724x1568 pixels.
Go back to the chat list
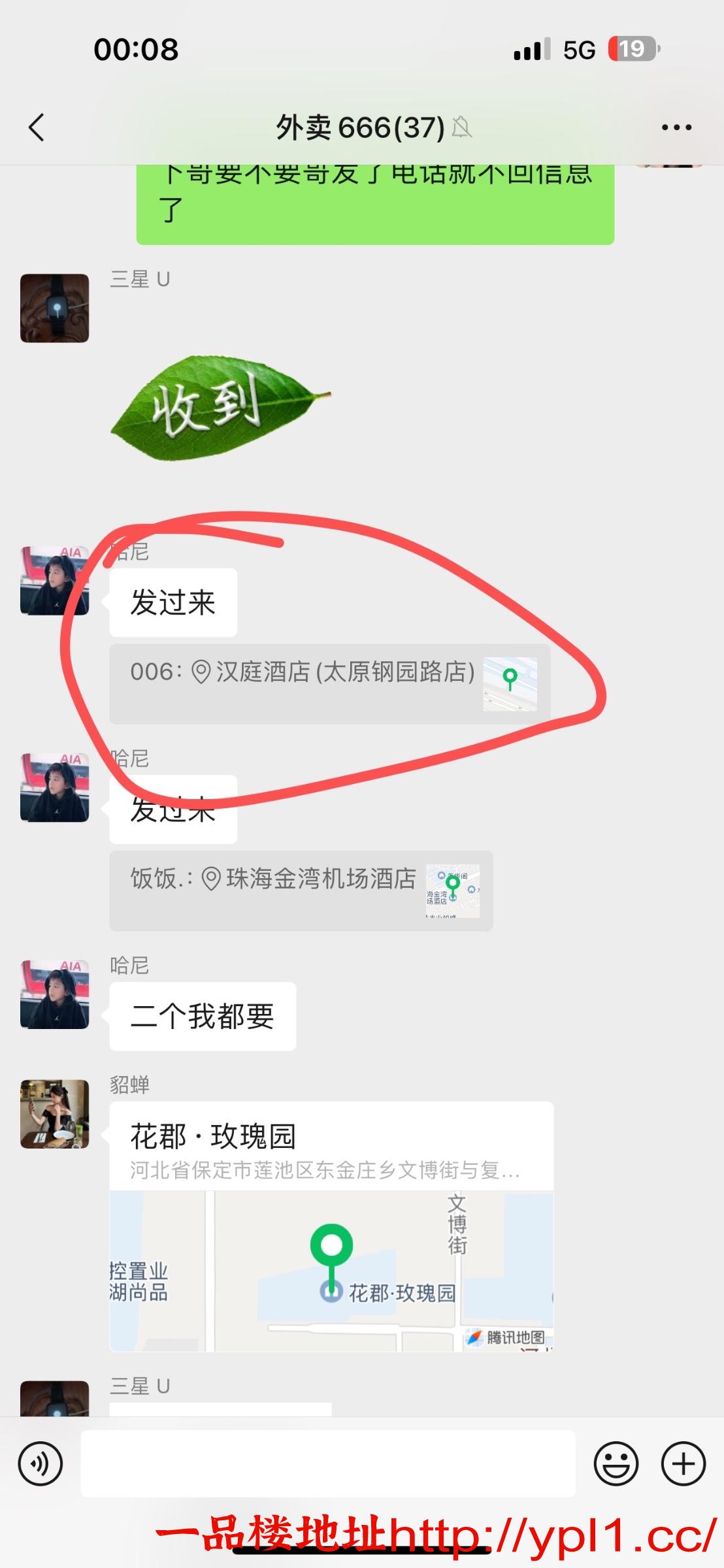[37, 127]
